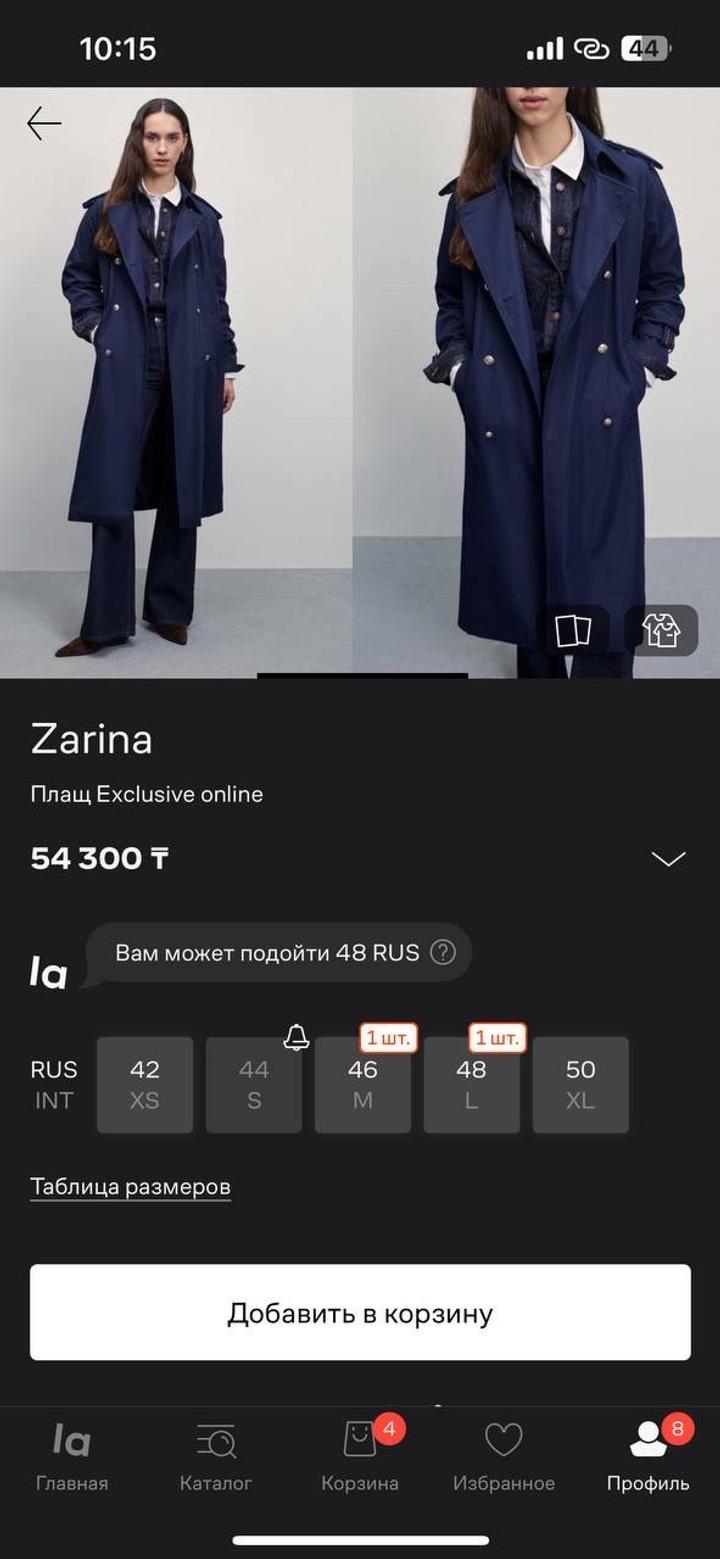Image resolution: width=720 pixels, height=1559 pixels.
Task: Get notified about size 44 S
Action: click(296, 1038)
